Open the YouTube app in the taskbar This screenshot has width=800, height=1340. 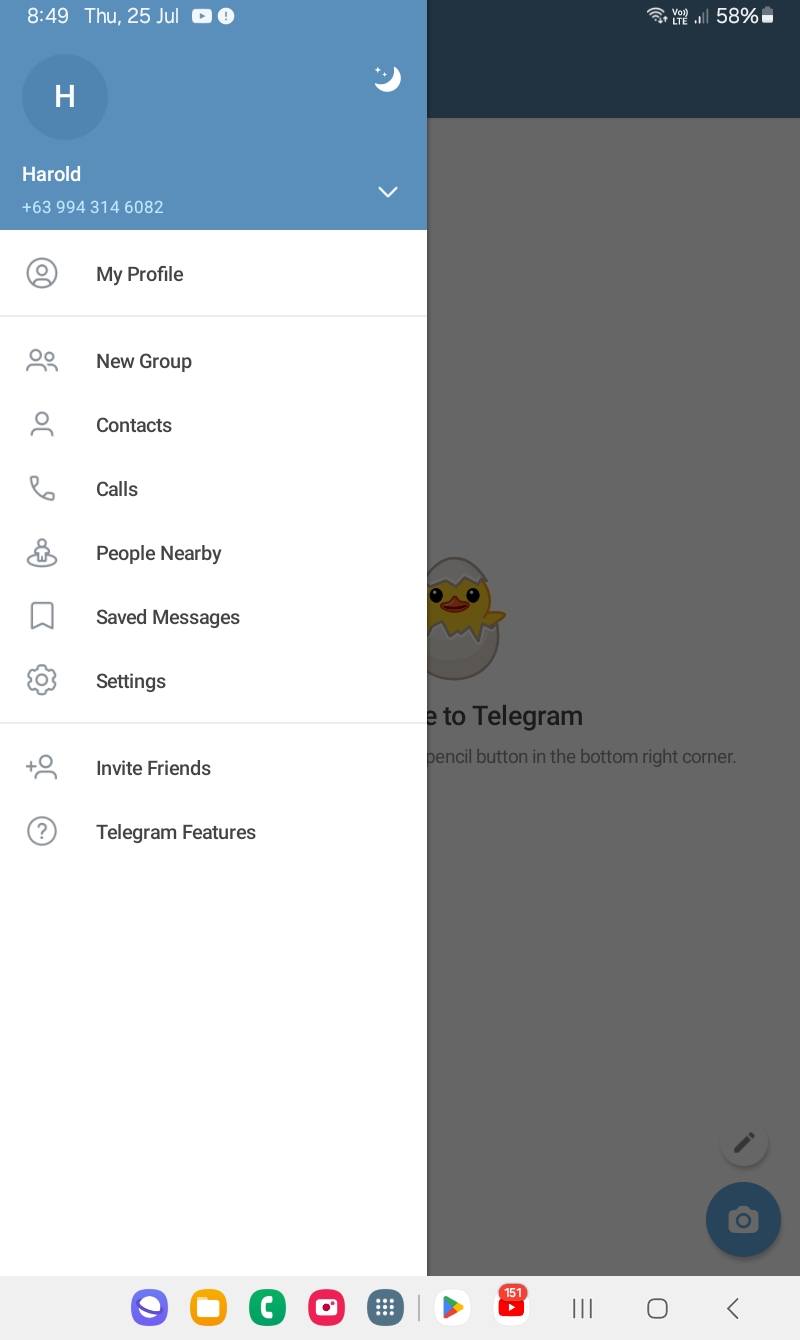click(x=511, y=1306)
